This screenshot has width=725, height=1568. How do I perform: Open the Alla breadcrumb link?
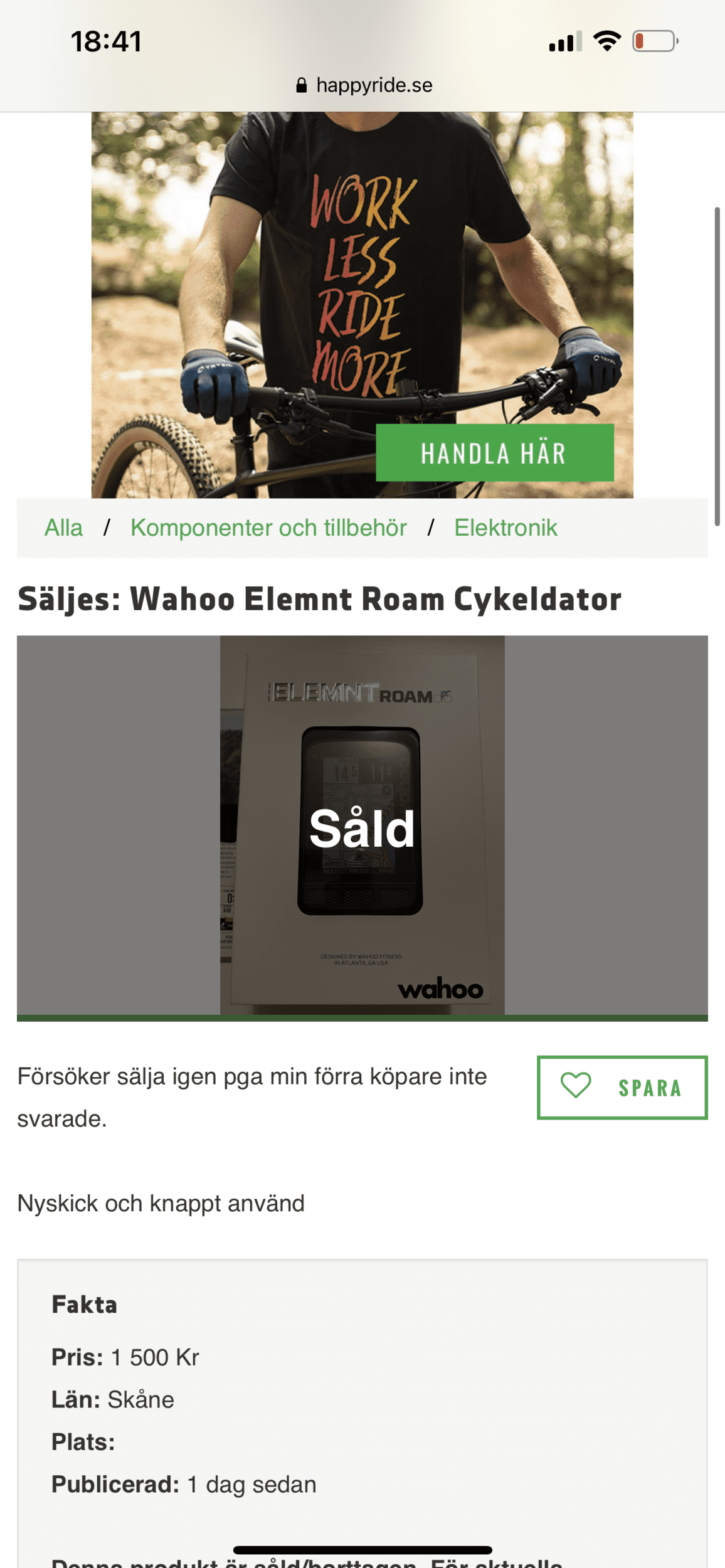(63, 528)
